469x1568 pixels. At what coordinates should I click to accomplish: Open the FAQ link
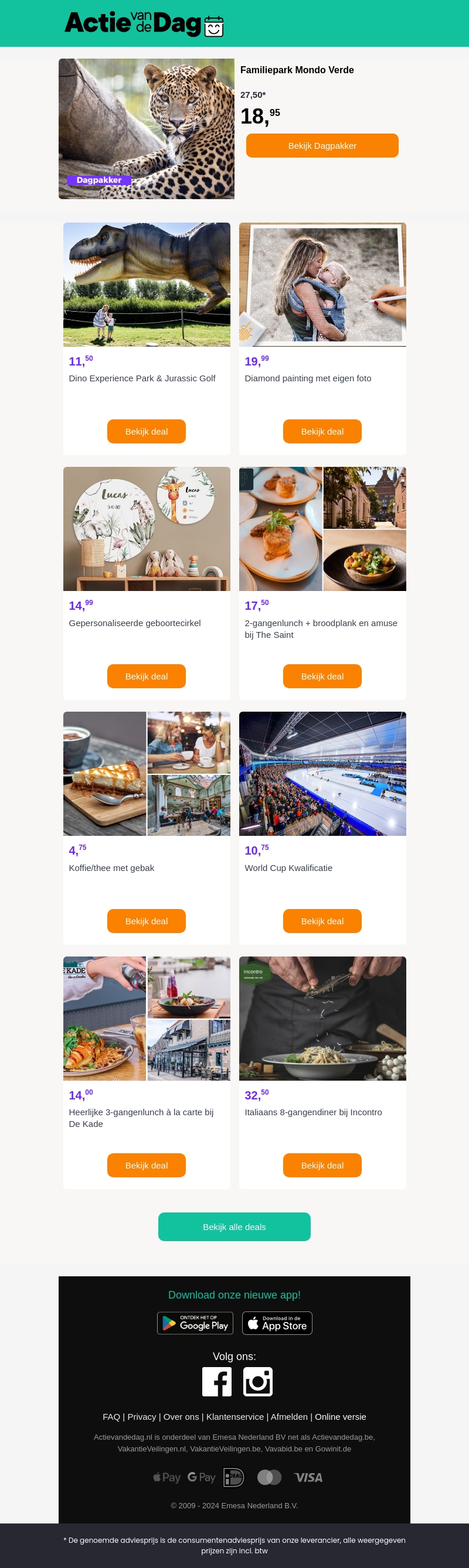111,1416
